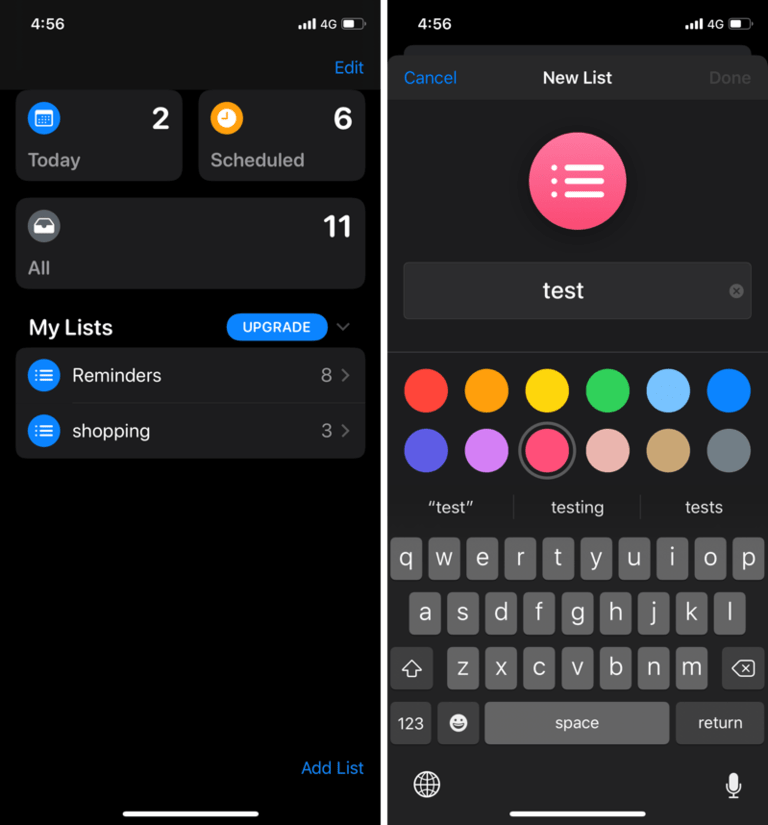Tap the microphone dictation icon
Viewport: 768px width, 825px height.
click(x=733, y=785)
